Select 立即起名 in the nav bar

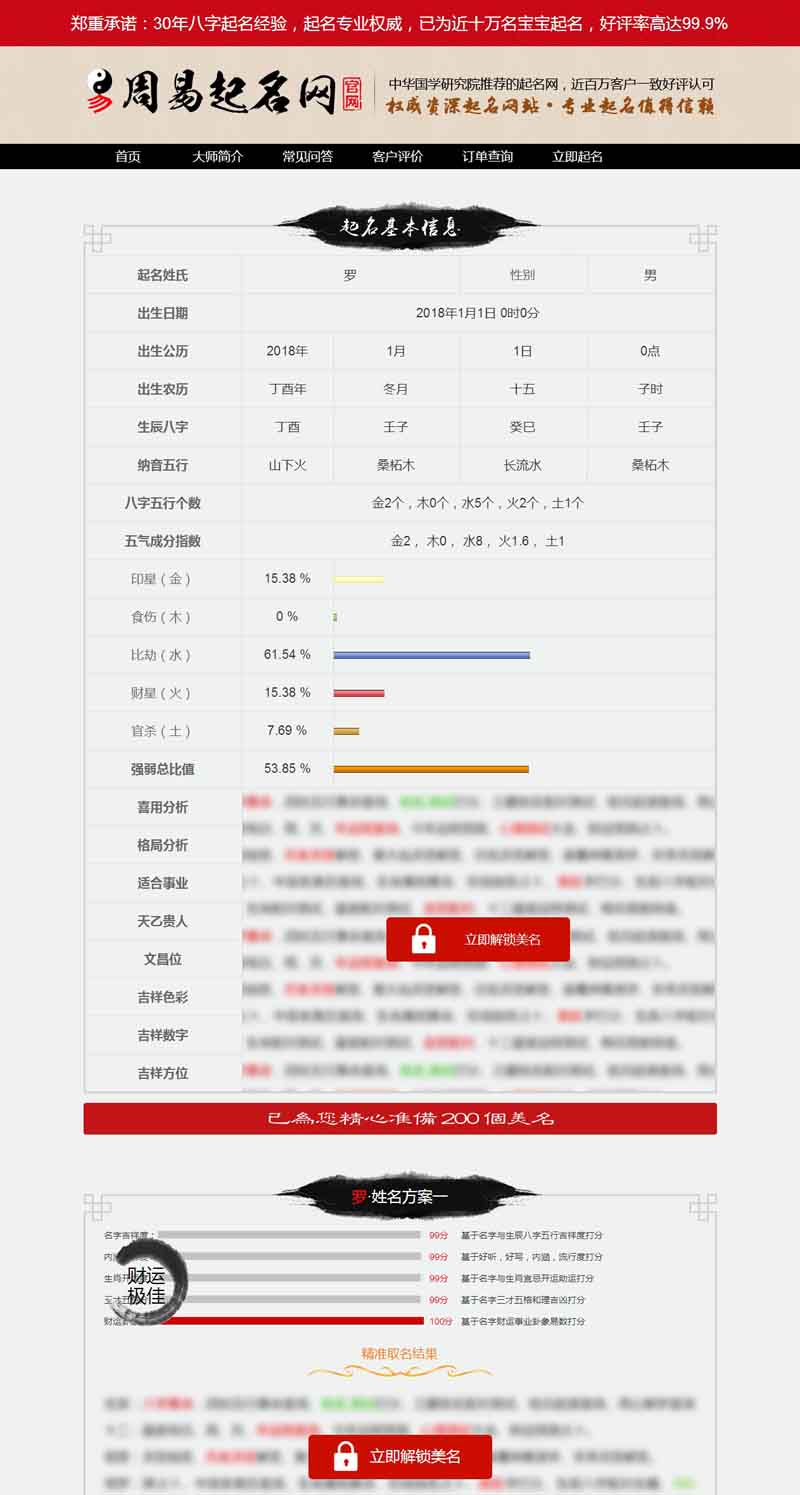click(577, 156)
